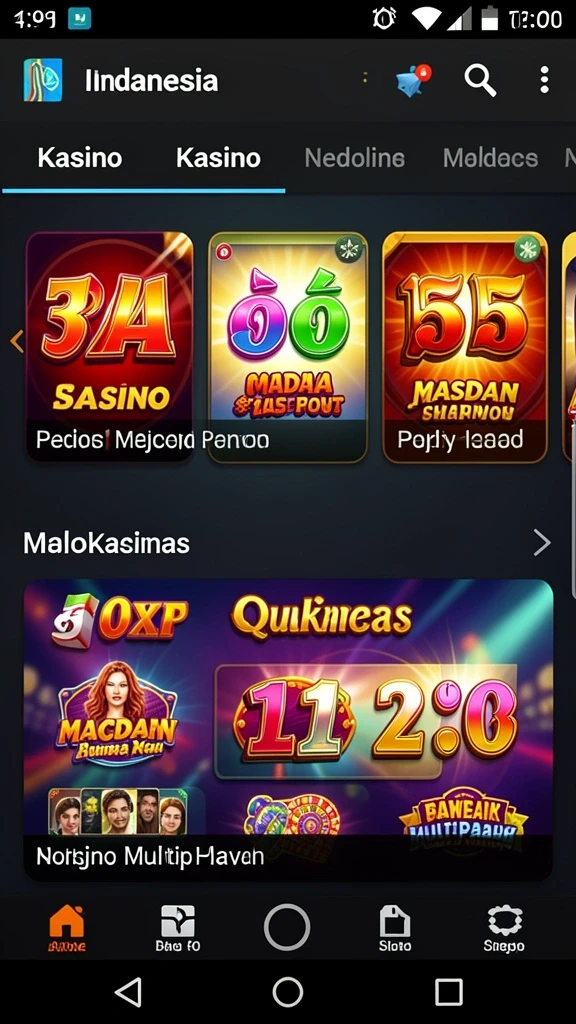Open the Quikmeas multiplayer banner

coord(288,729)
